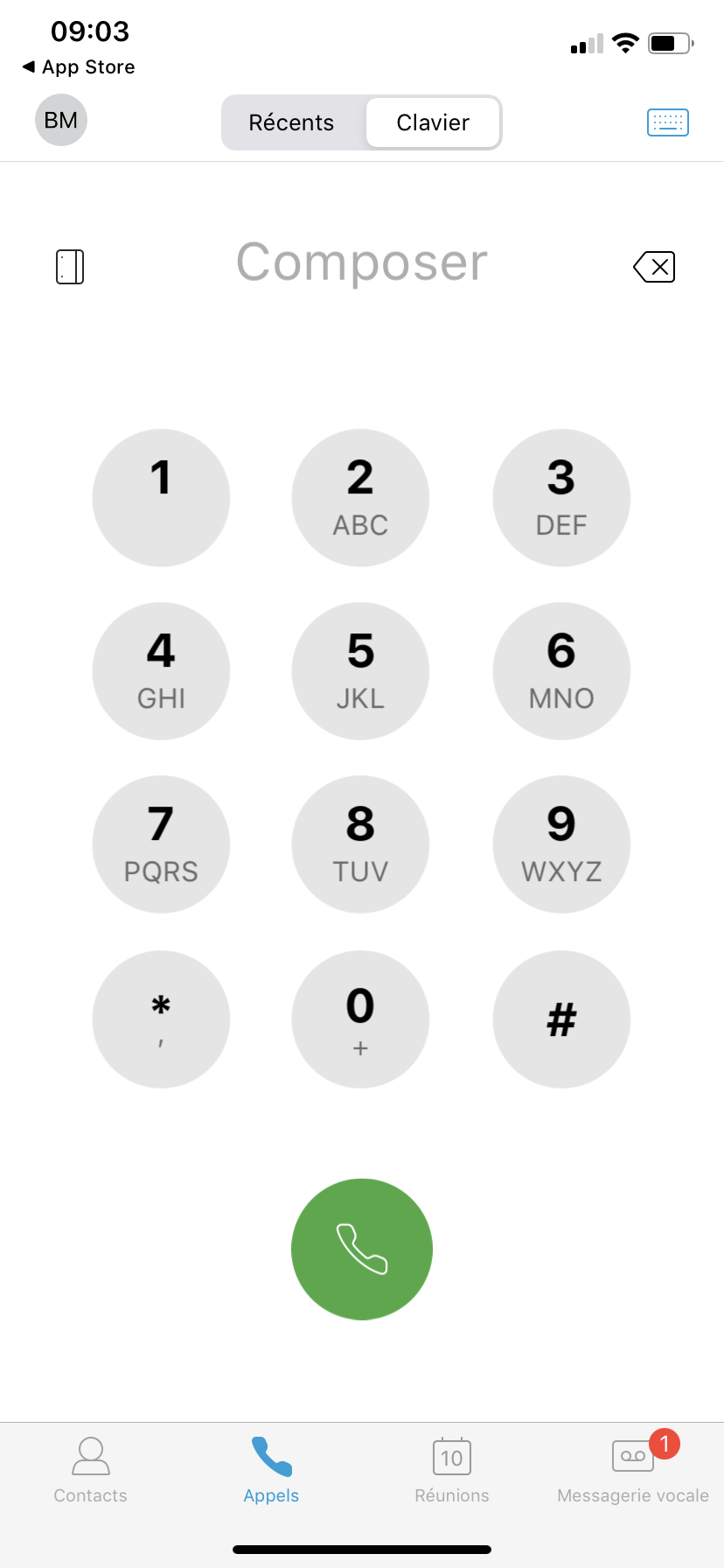Dial 0 on the keypad

(360, 1019)
